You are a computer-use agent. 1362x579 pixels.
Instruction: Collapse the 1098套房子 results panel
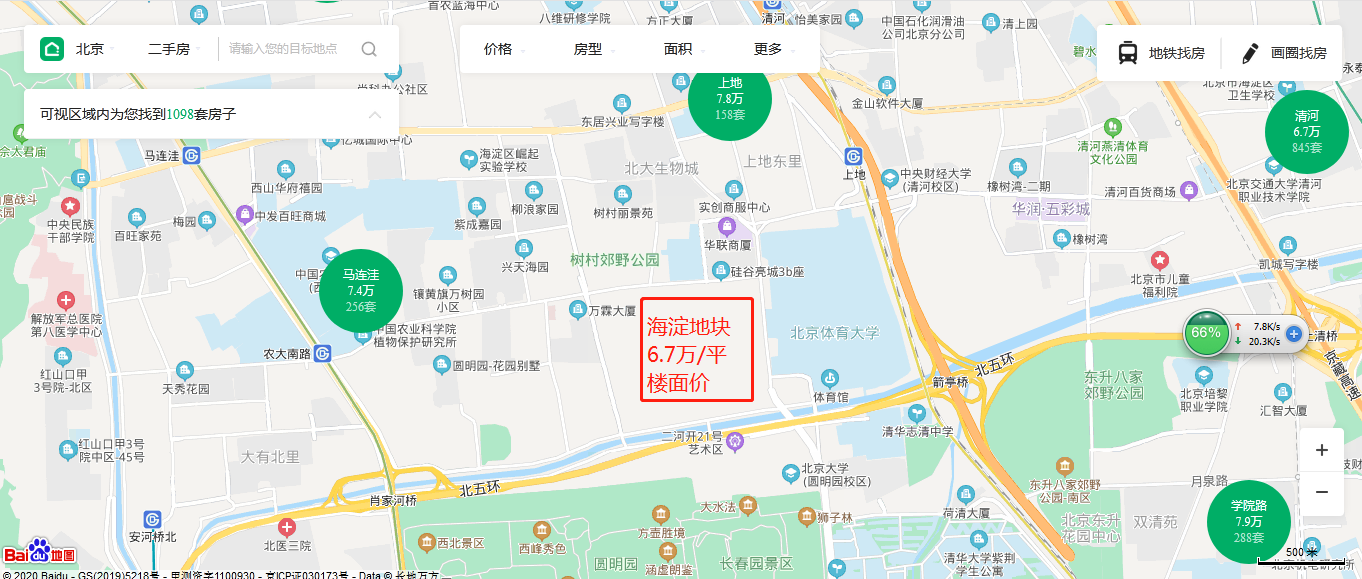(375, 115)
